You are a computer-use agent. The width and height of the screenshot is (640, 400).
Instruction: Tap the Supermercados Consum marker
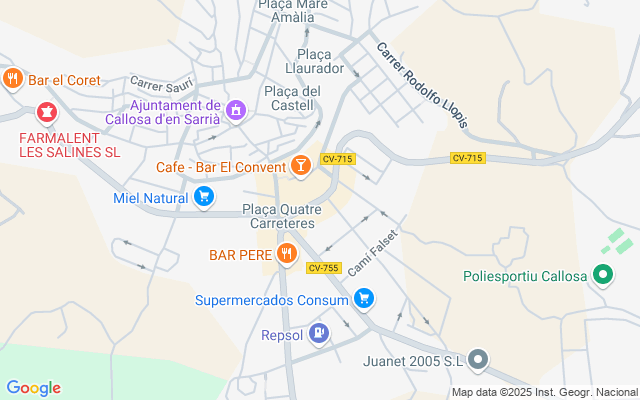[x=364, y=298]
